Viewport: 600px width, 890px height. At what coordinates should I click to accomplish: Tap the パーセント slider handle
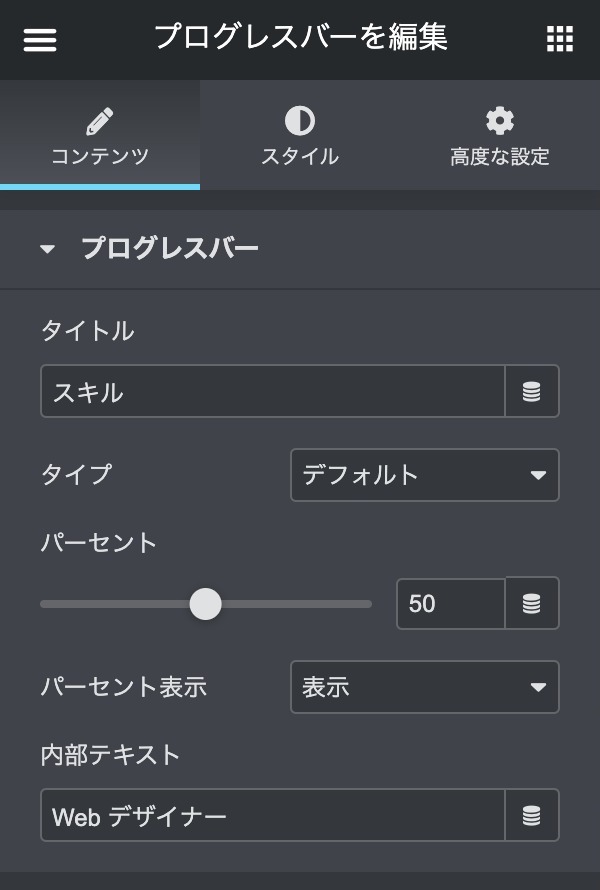point(205,604)
